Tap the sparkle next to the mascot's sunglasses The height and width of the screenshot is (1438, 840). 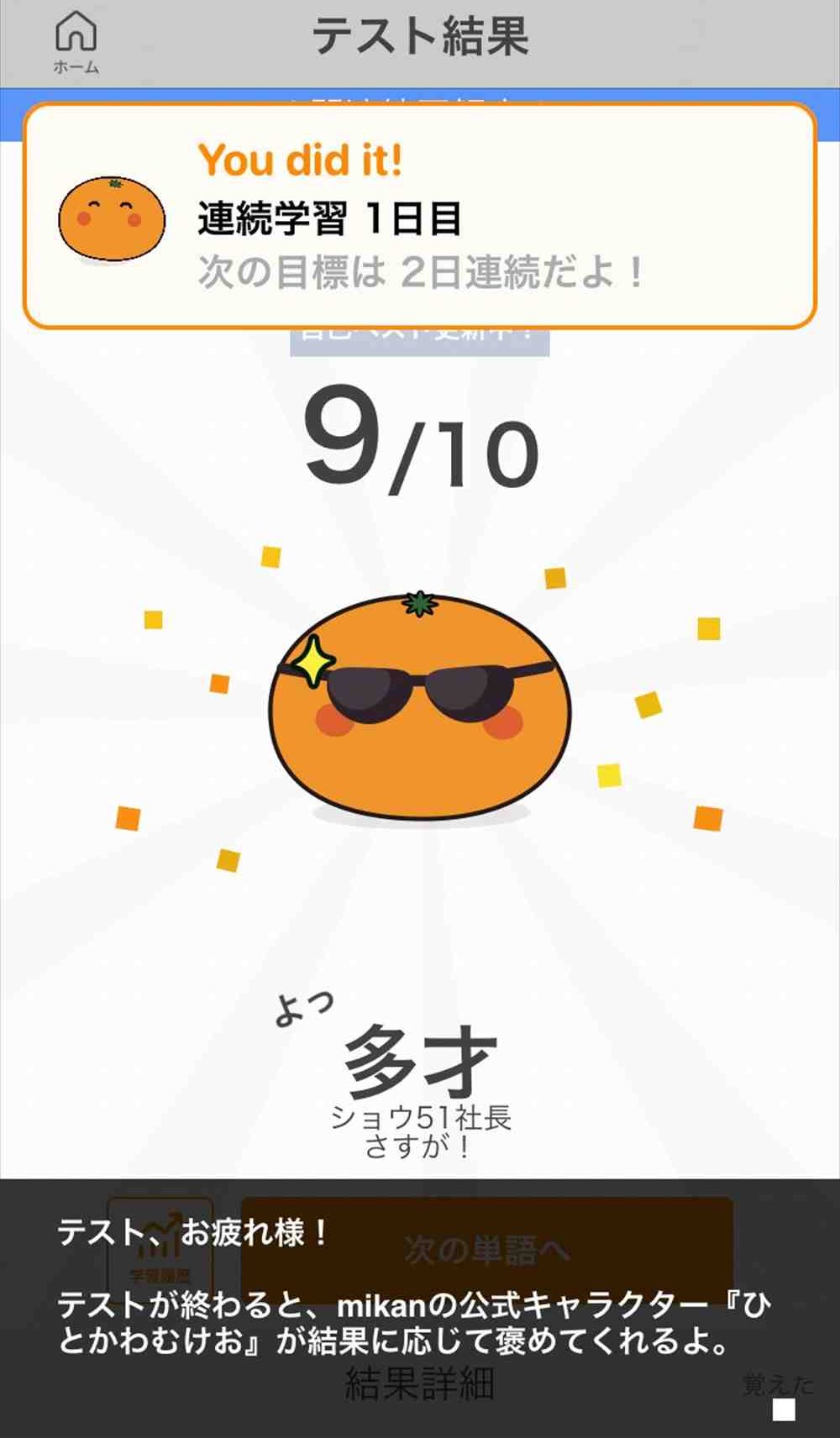[x=314, y=663]
